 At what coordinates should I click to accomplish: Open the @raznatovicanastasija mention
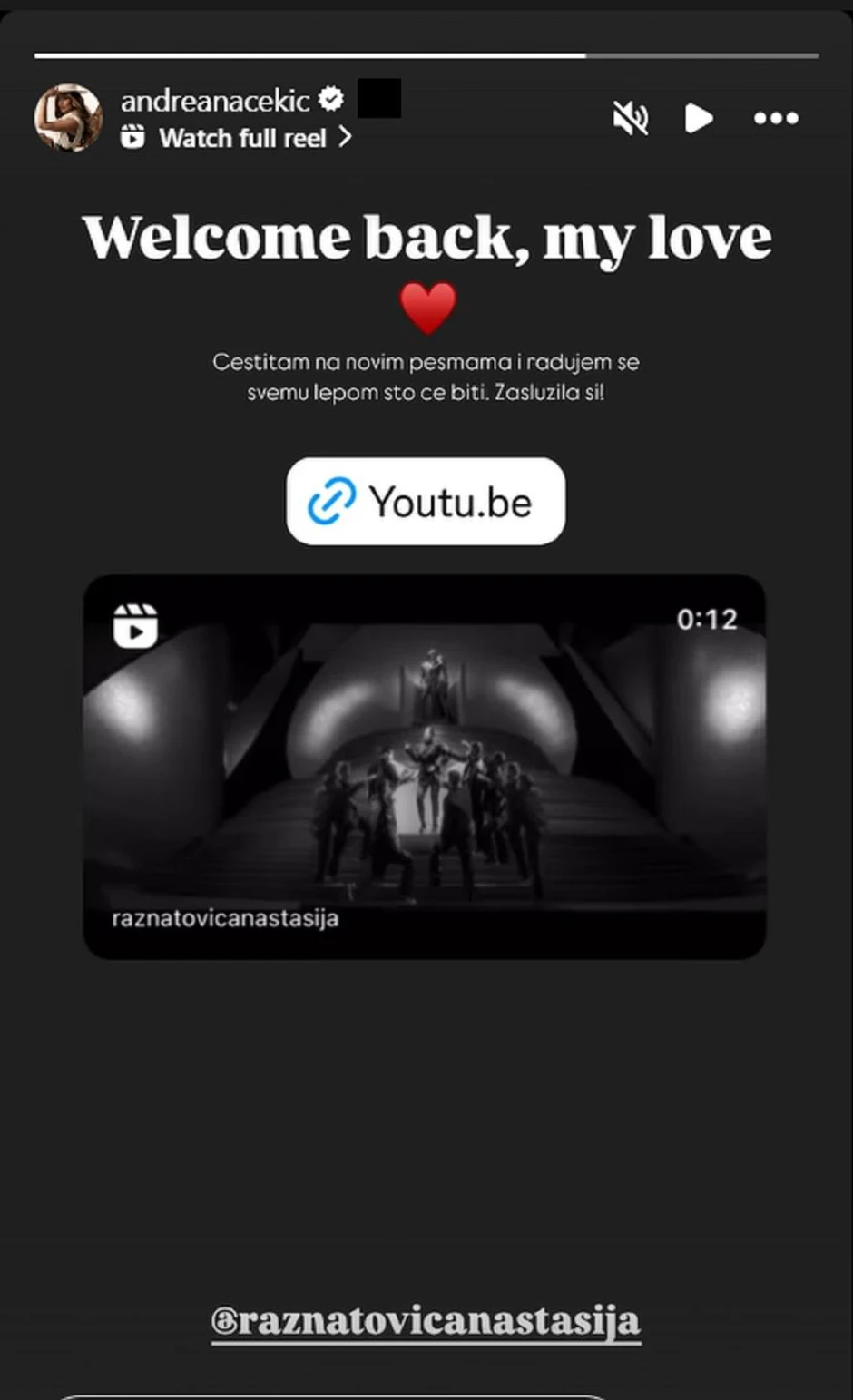coord(426,1320)
